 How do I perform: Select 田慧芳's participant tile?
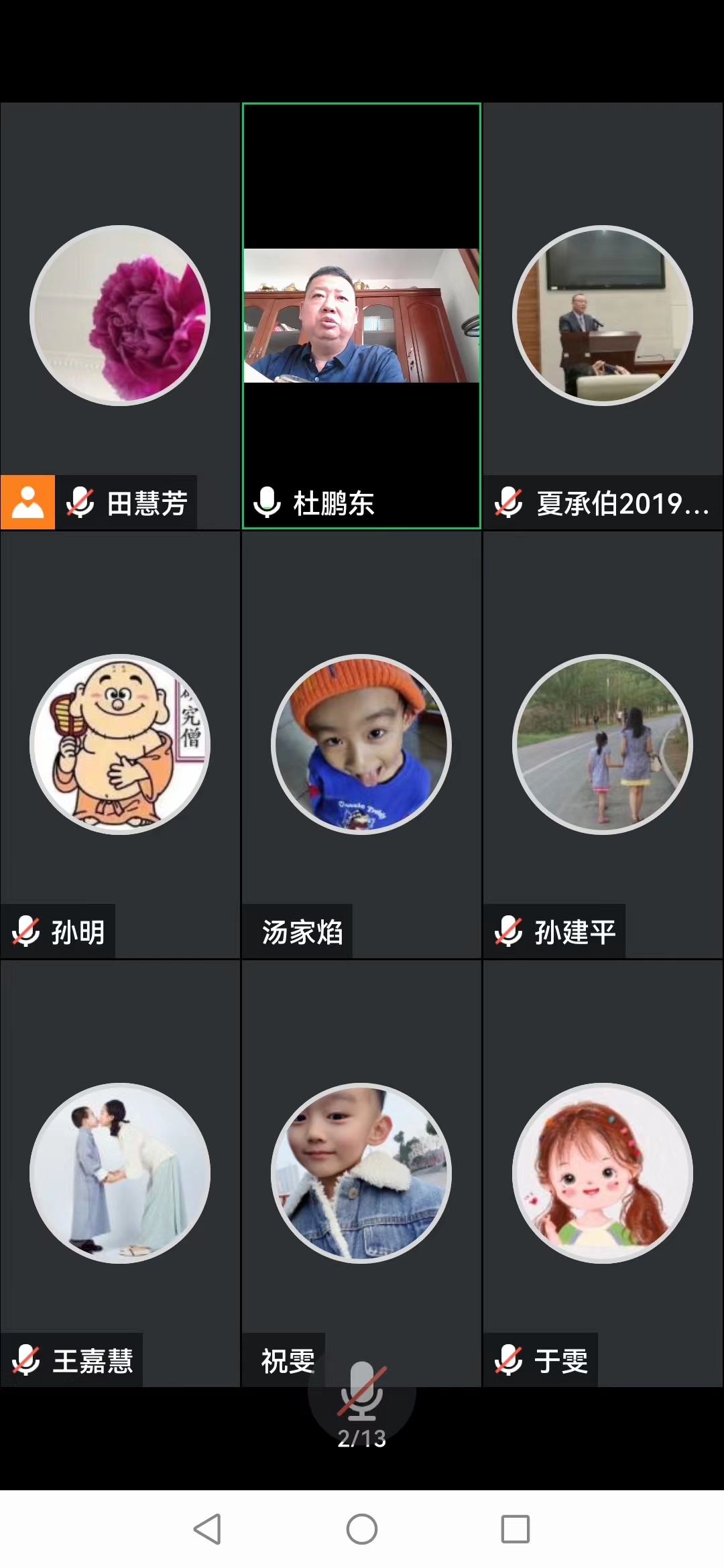click(120, 316)
